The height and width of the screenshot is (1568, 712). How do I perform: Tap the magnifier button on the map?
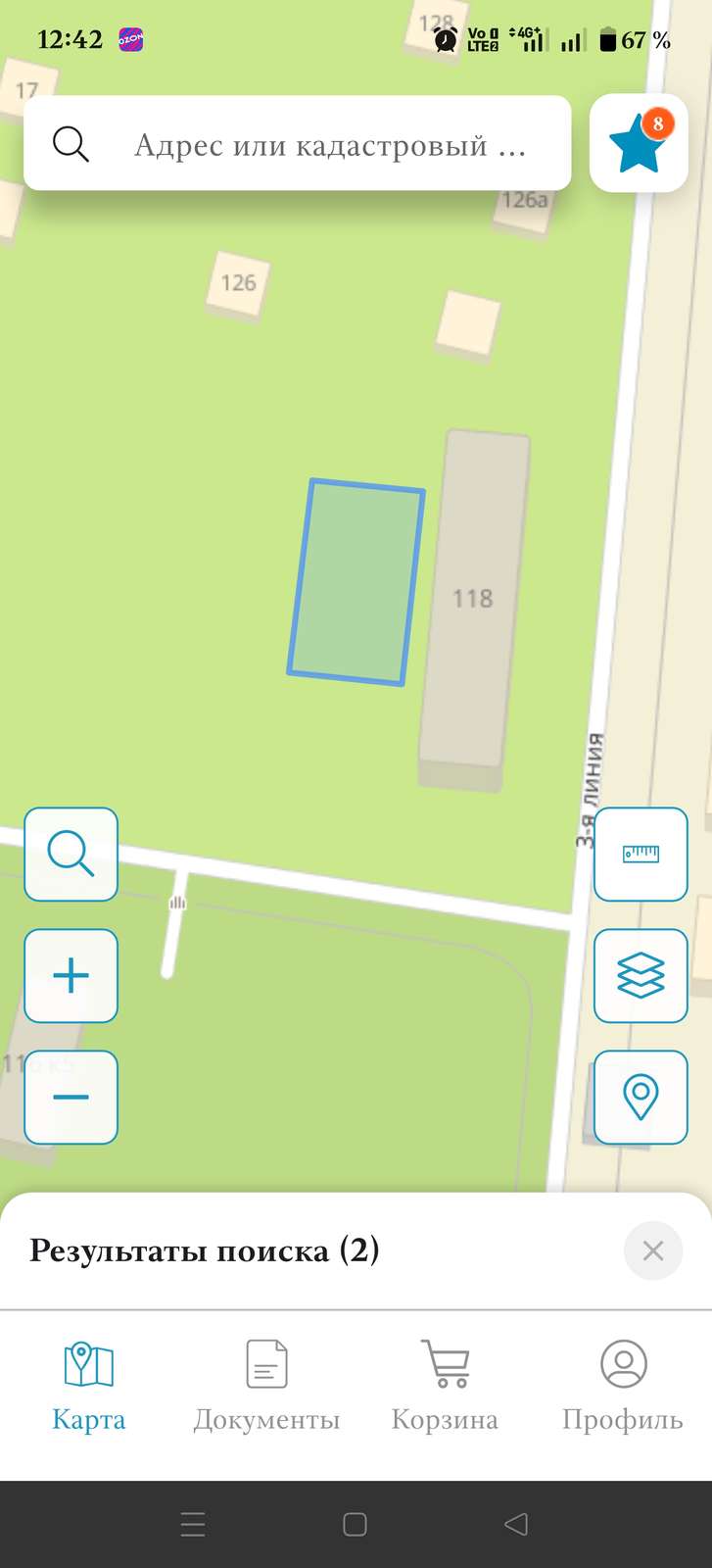tap(71, 854)
